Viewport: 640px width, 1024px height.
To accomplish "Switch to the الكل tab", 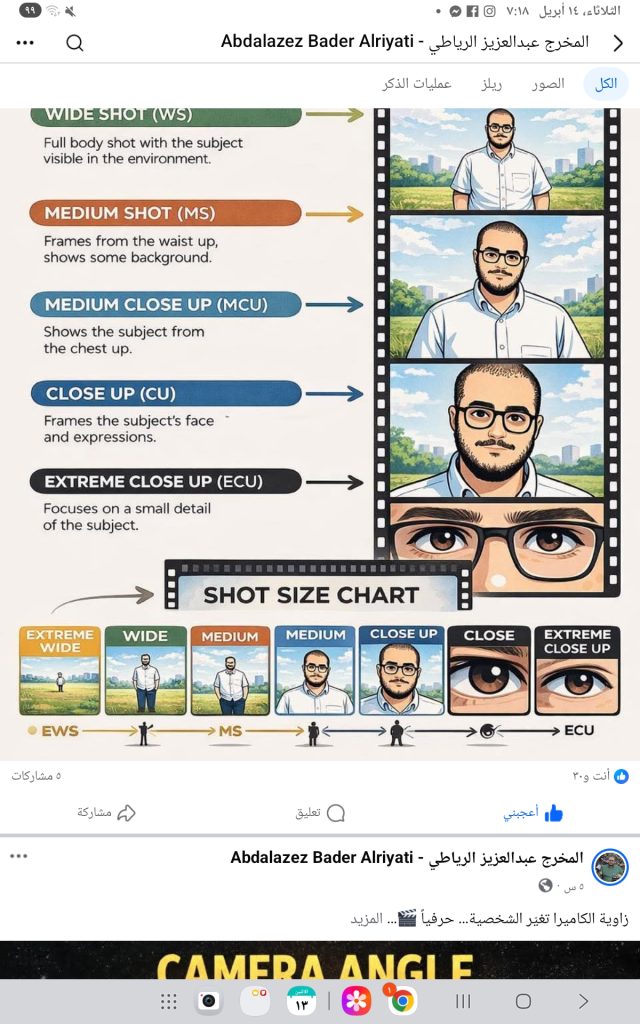I will point(606,84).
